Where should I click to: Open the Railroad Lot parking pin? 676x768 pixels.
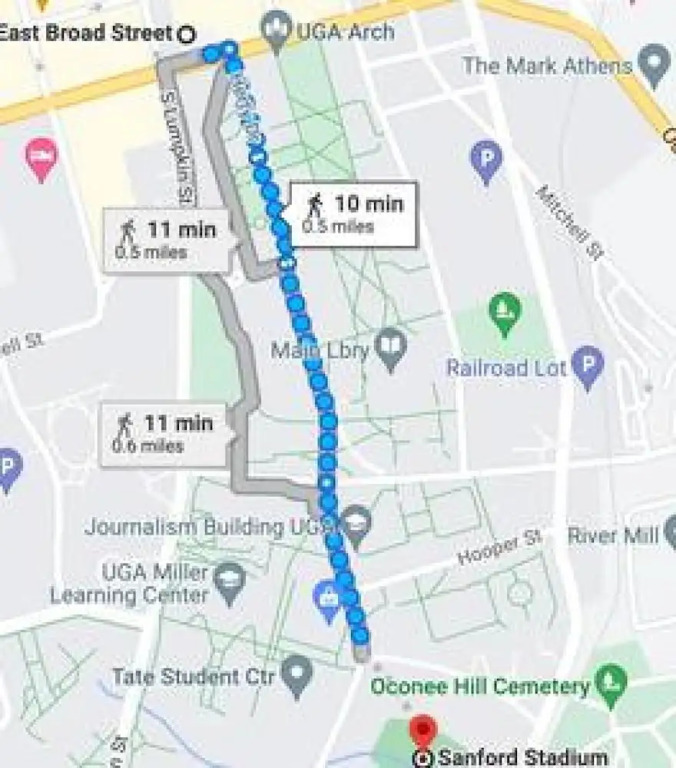point(589,366)
